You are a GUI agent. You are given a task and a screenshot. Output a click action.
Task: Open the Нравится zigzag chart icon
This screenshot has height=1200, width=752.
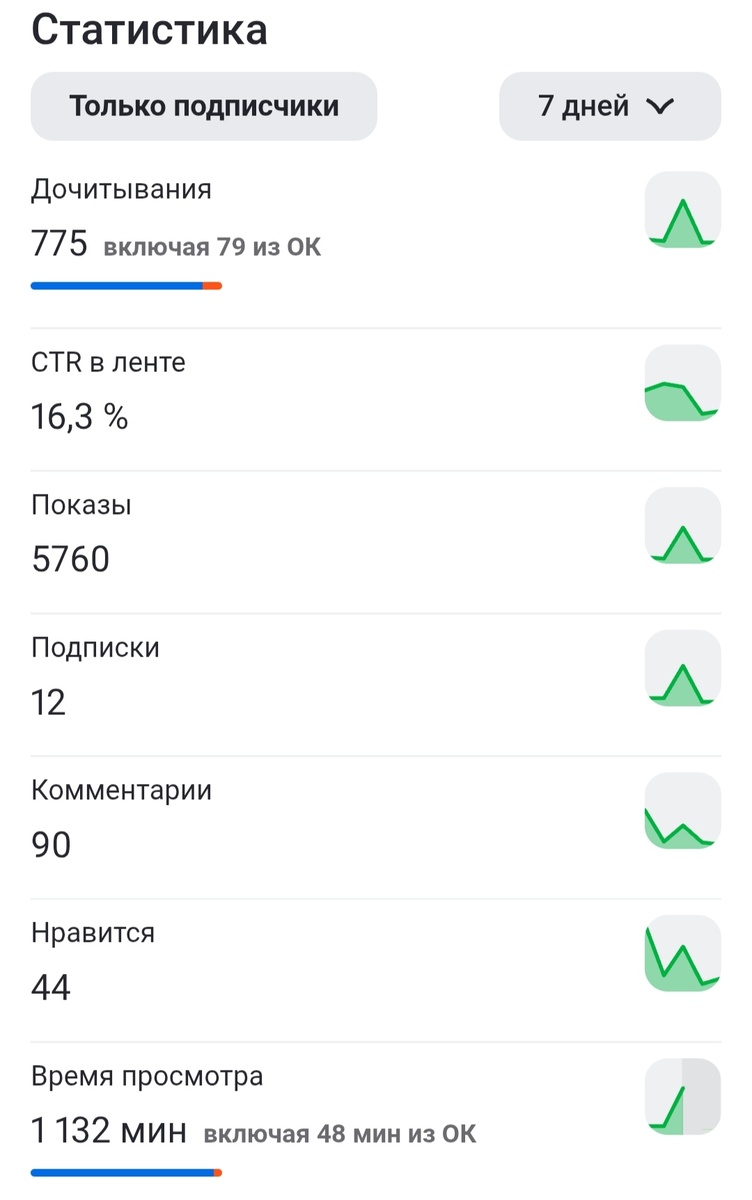pyautogui.click(x=683, y=954)
